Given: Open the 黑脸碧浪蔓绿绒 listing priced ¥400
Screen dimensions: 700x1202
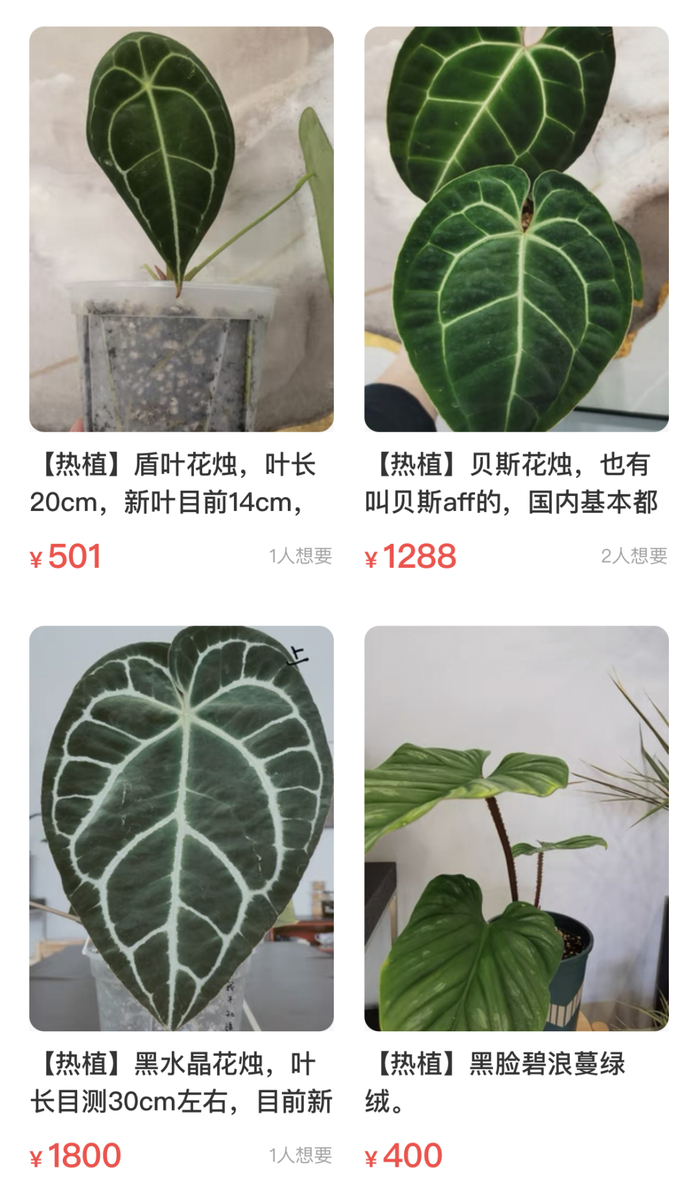Looking at the screenshot, I should pos(516,828).
